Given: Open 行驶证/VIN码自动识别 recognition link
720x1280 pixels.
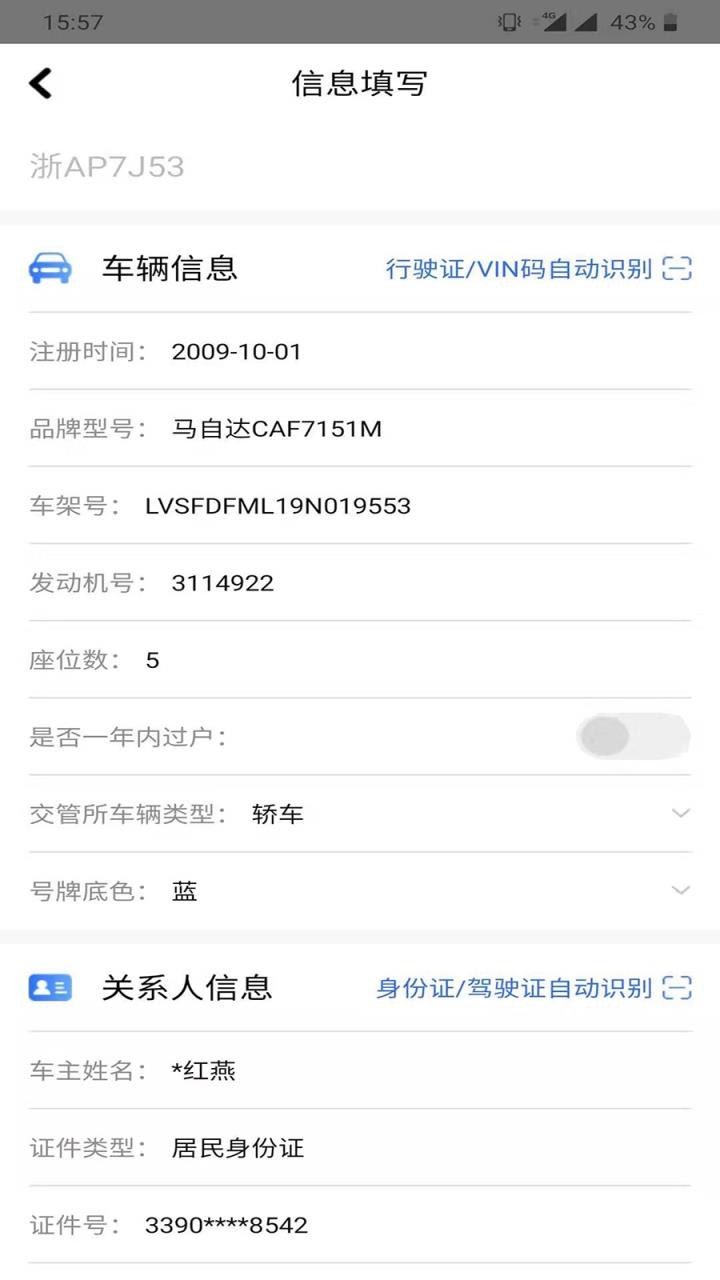Looking at the screenshot, I should point(520,268).
